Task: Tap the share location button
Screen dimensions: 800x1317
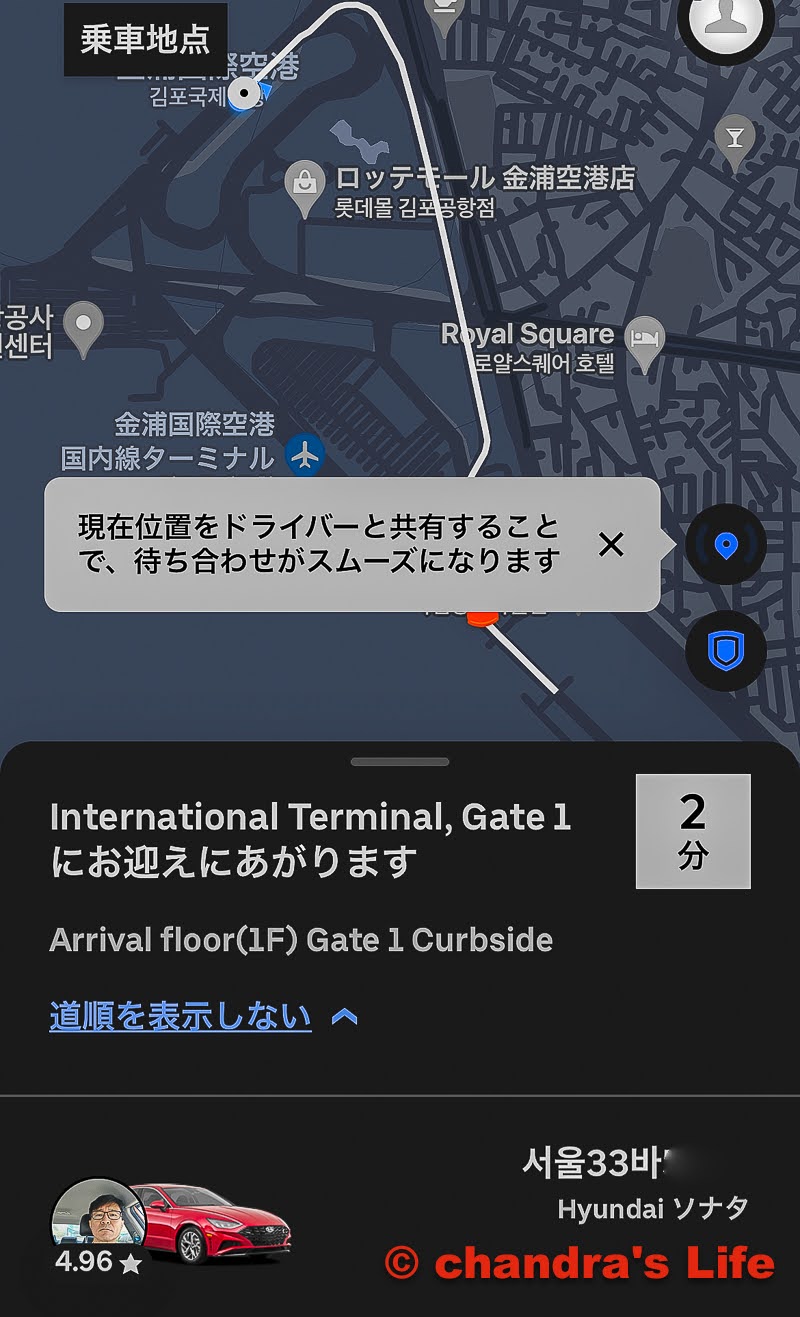Action: 726,546
